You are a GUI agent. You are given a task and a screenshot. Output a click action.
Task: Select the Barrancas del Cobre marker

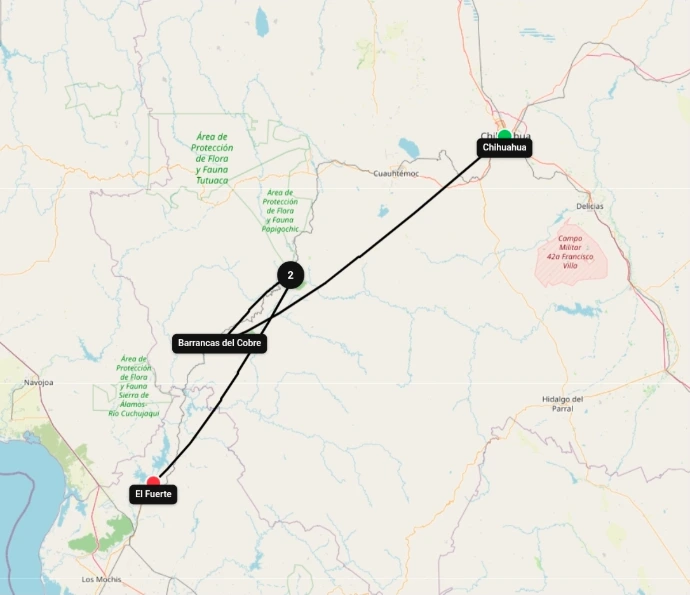220,343
